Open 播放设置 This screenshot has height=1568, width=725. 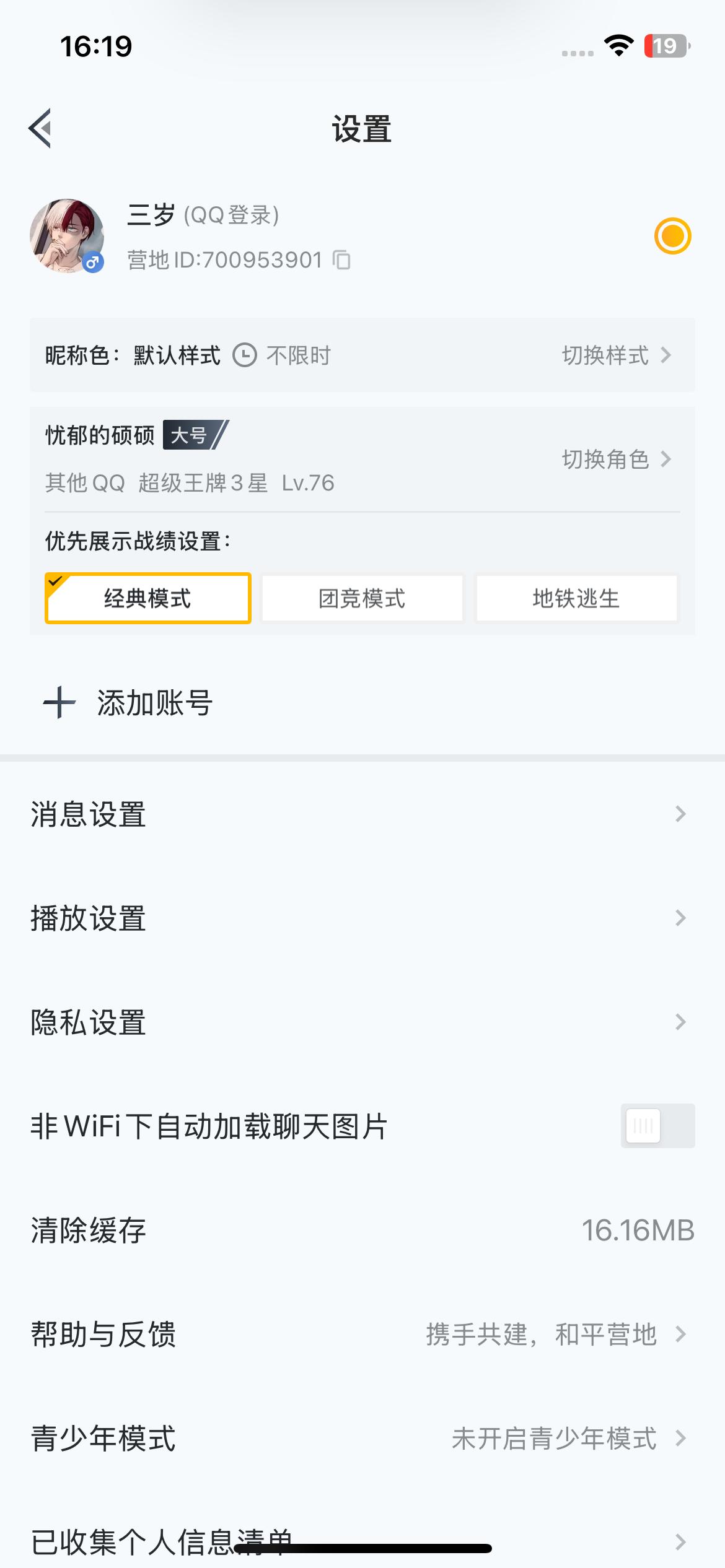tap(362, 918)
